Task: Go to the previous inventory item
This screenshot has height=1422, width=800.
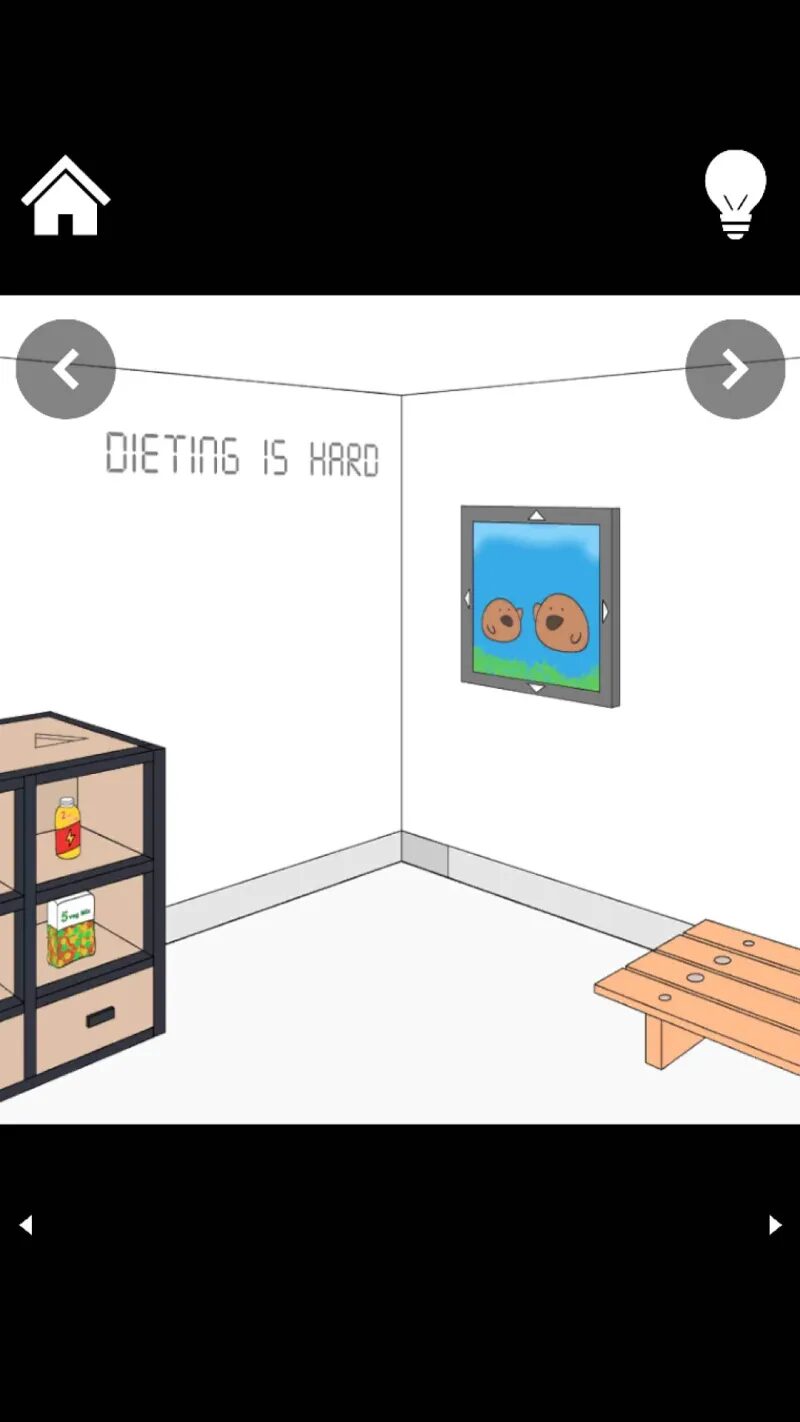Action: pyautogui.click(x=26, y=1225)
